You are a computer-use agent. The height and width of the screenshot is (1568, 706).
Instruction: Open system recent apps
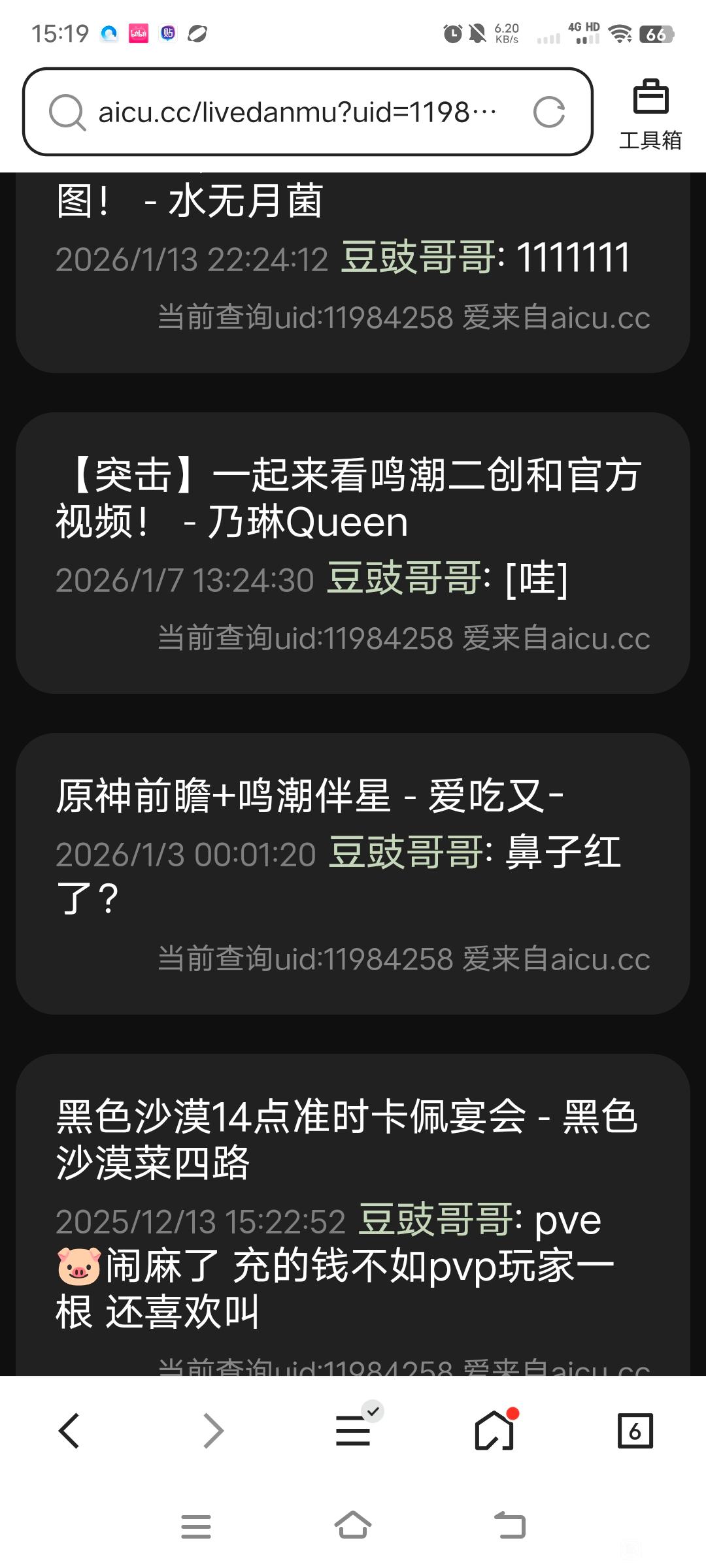click(x=195, y=1526)
